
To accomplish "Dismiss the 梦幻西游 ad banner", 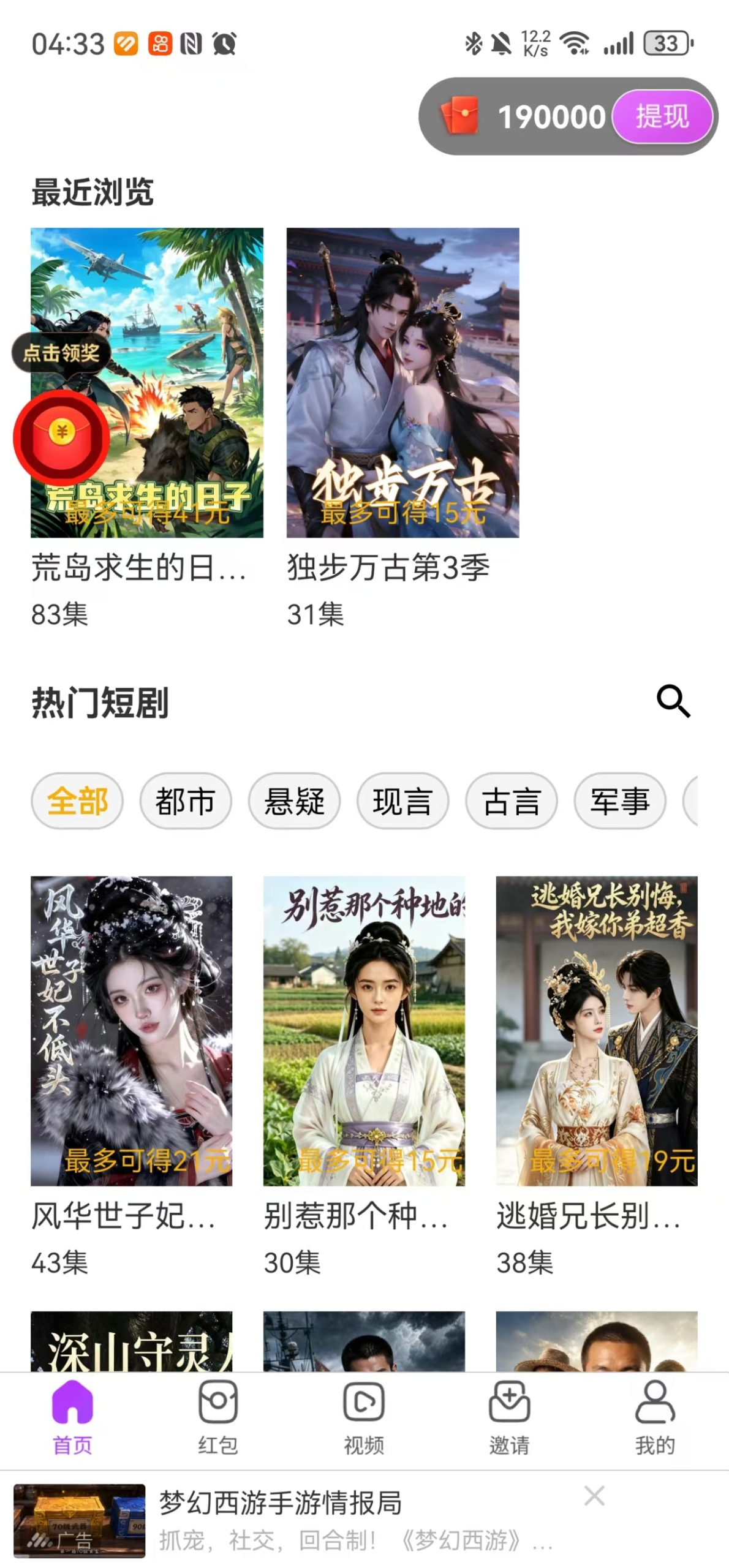I will (594, 1495).
